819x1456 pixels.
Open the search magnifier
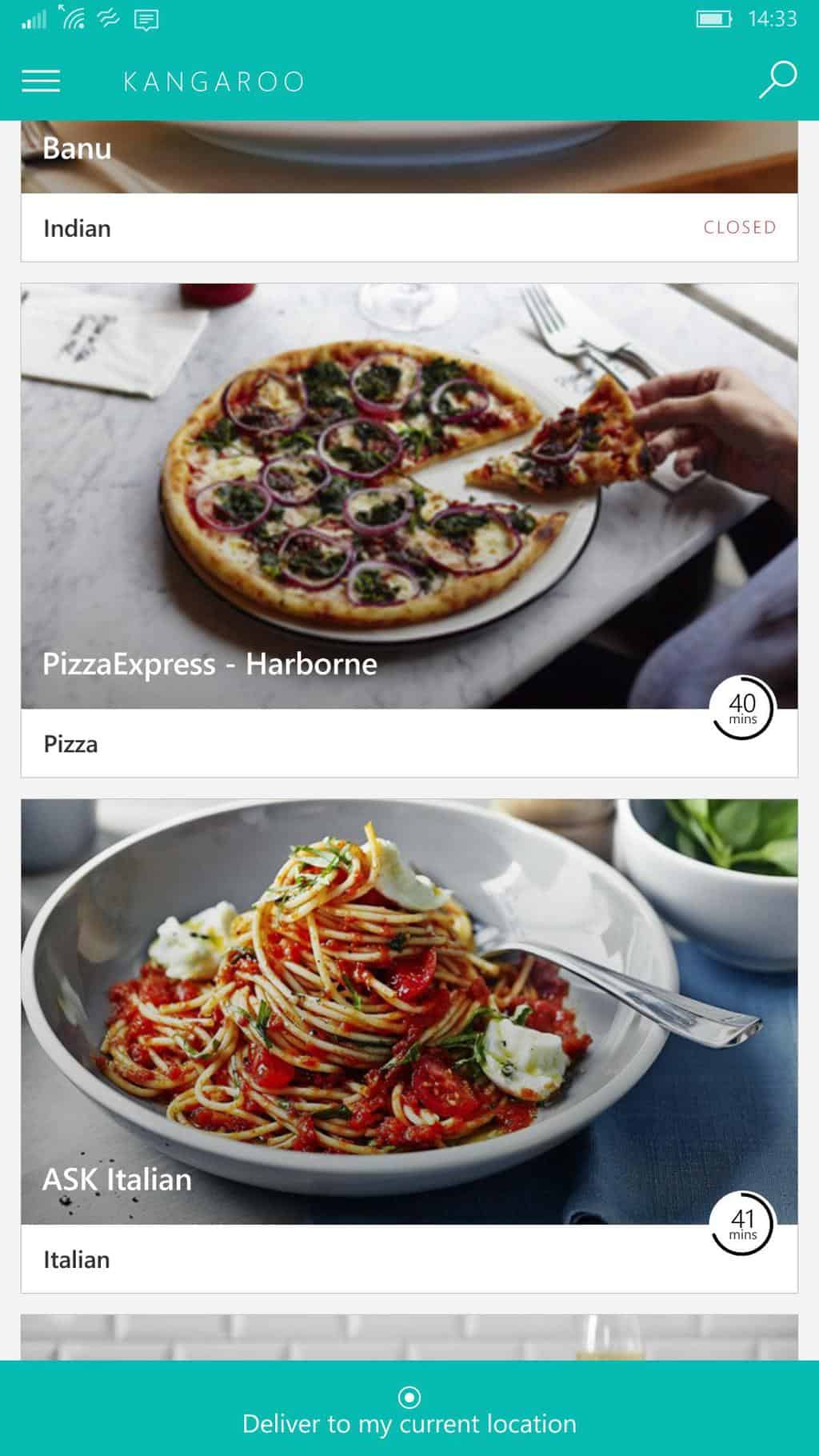coord(777,80)
